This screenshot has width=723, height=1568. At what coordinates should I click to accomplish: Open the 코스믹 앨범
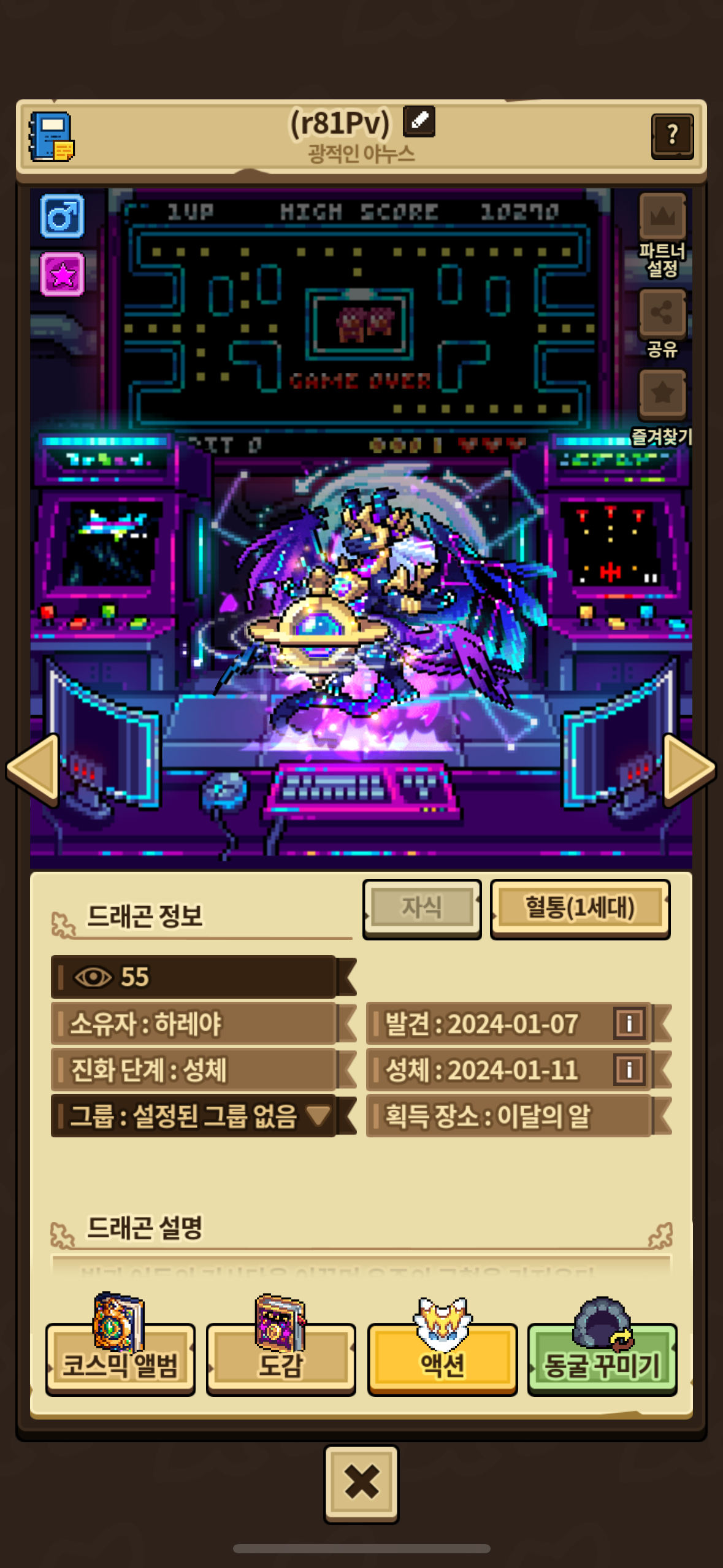coord(120,1358)
